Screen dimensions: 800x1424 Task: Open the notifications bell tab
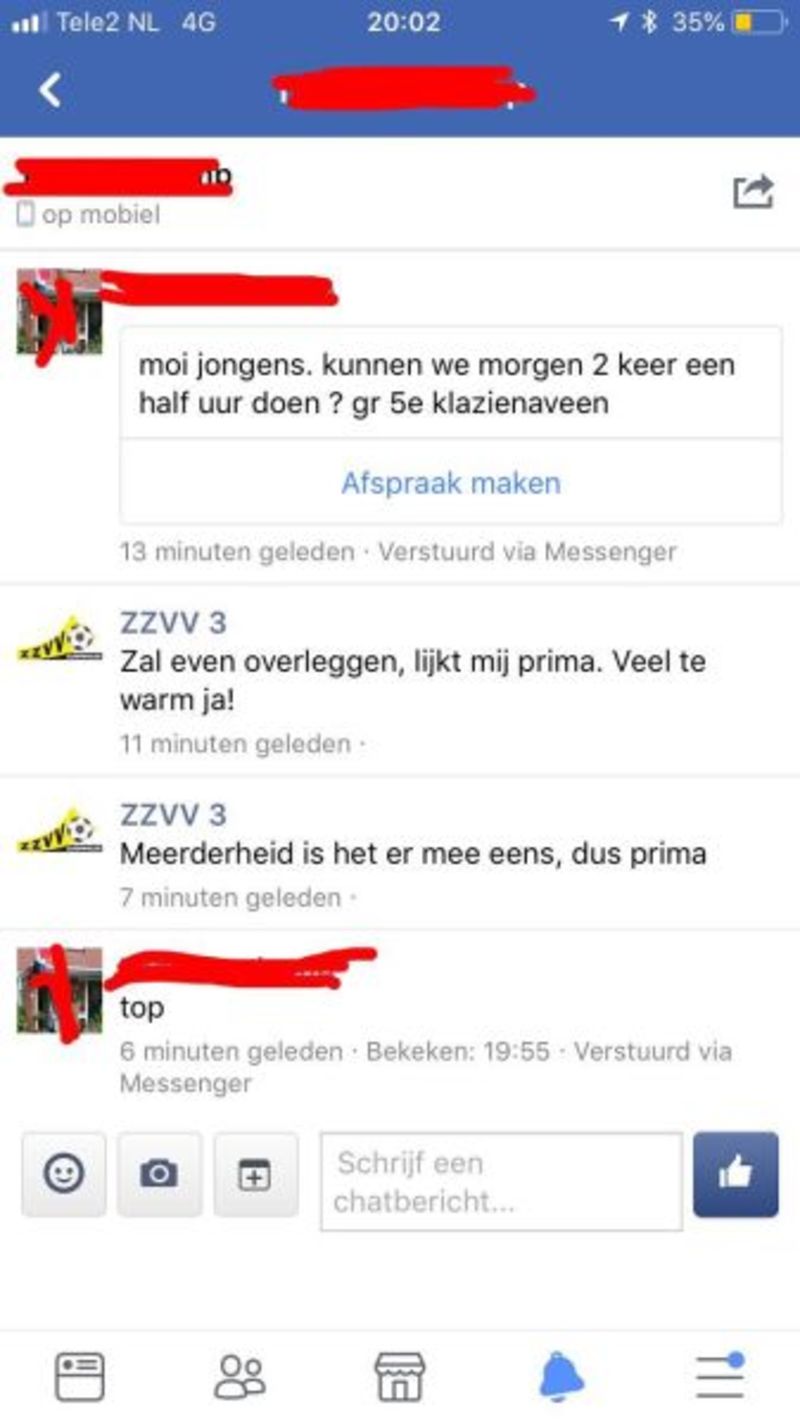[x=561, y=1377]
